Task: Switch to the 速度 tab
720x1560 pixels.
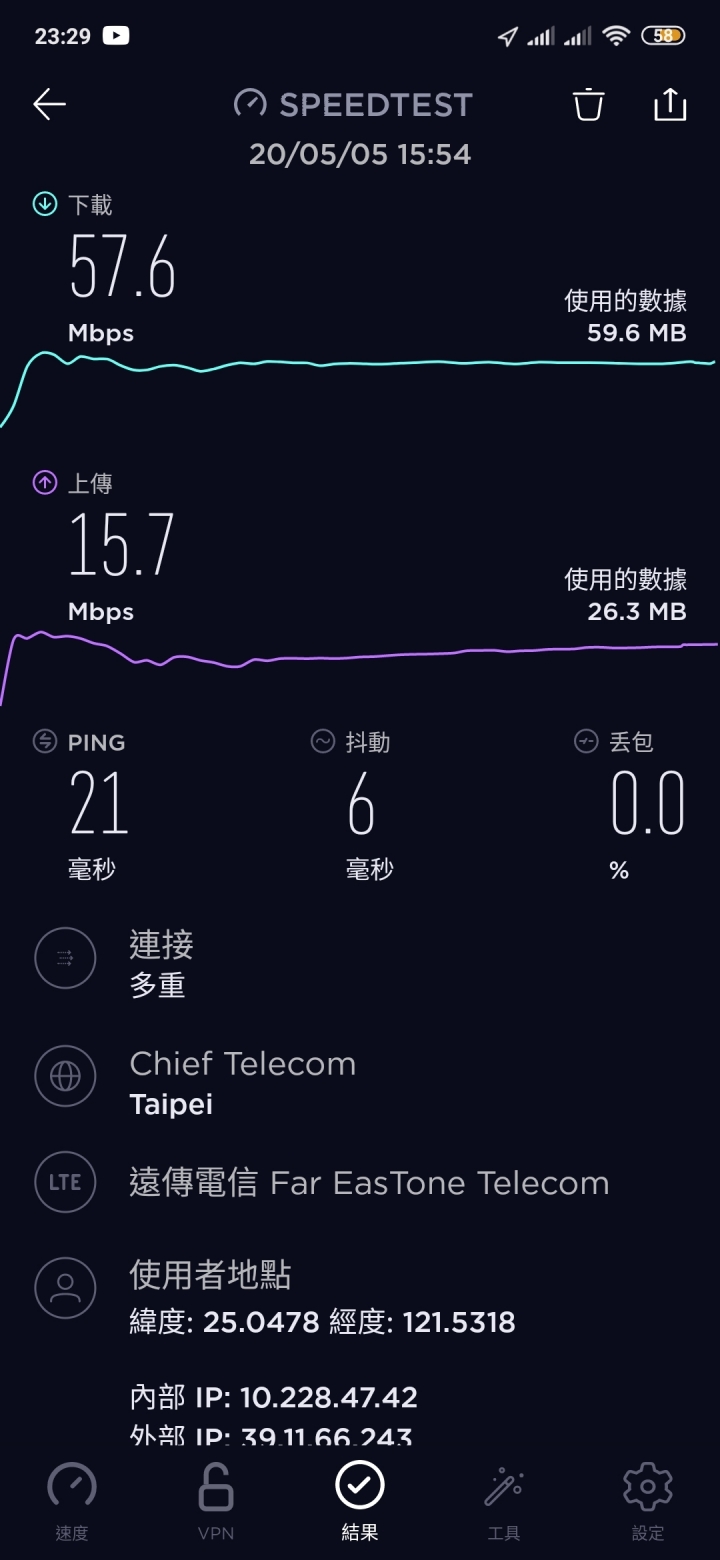Action: pyautogui.click(x=72, y=1502)
